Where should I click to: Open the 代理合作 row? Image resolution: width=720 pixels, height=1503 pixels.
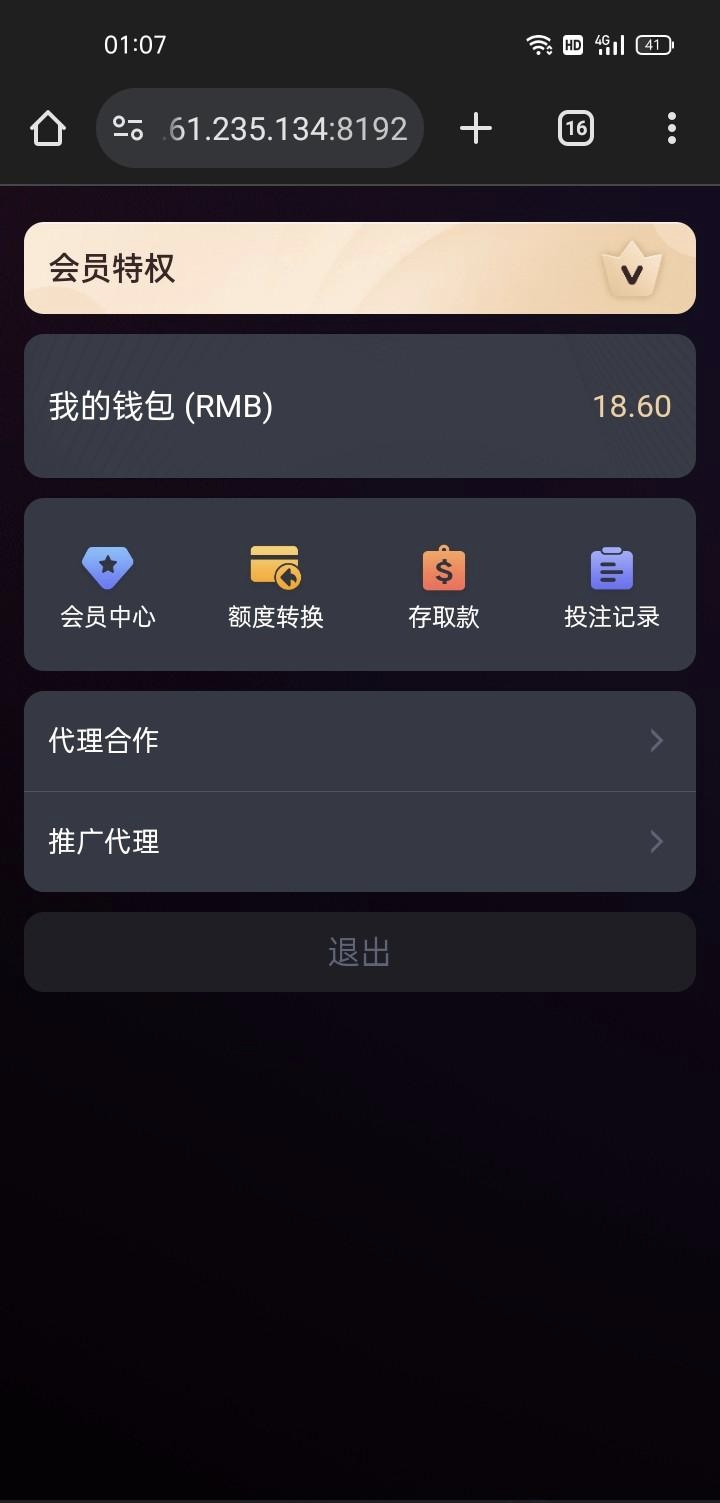(x=360, y=741)
